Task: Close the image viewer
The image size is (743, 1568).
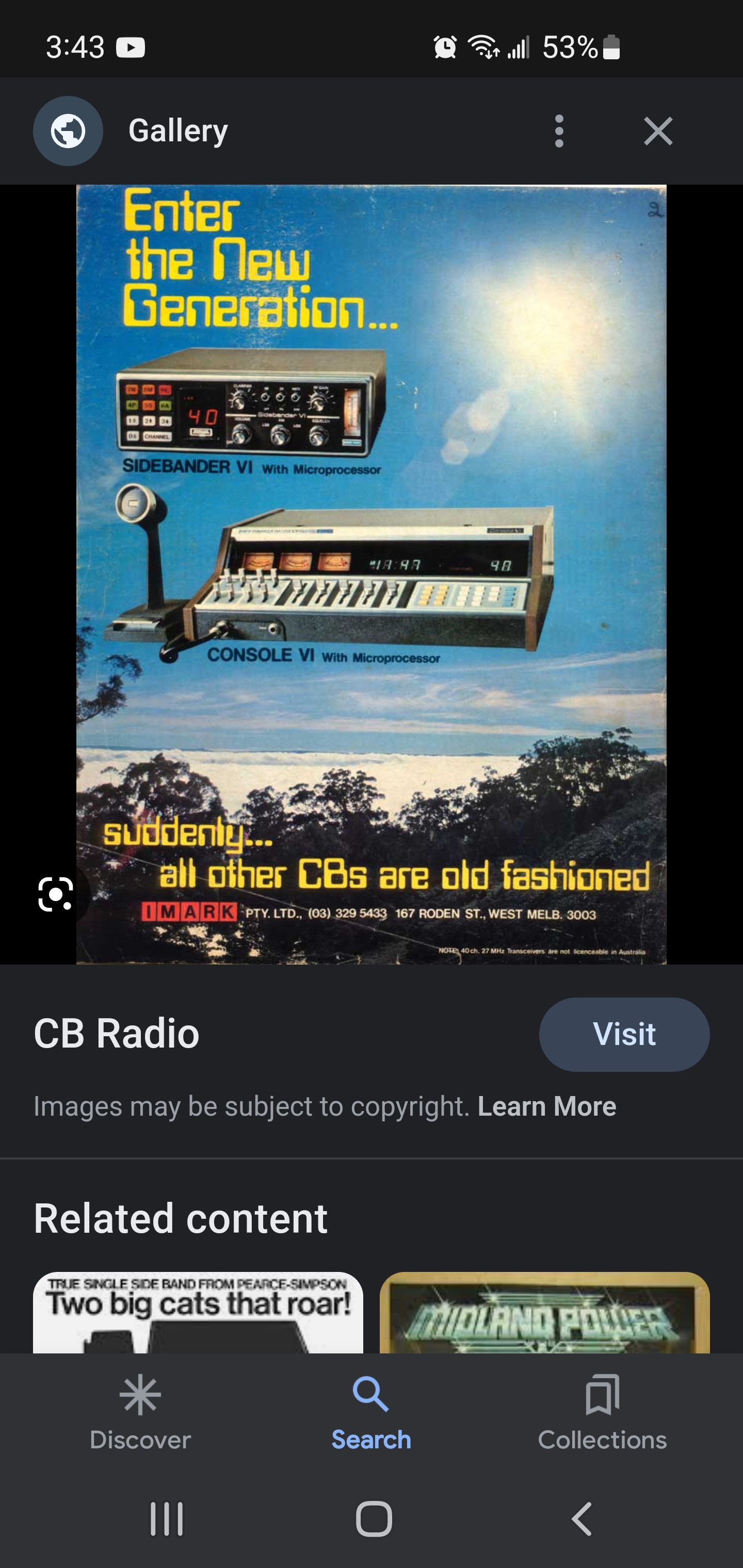Action: tap(658, 131)
